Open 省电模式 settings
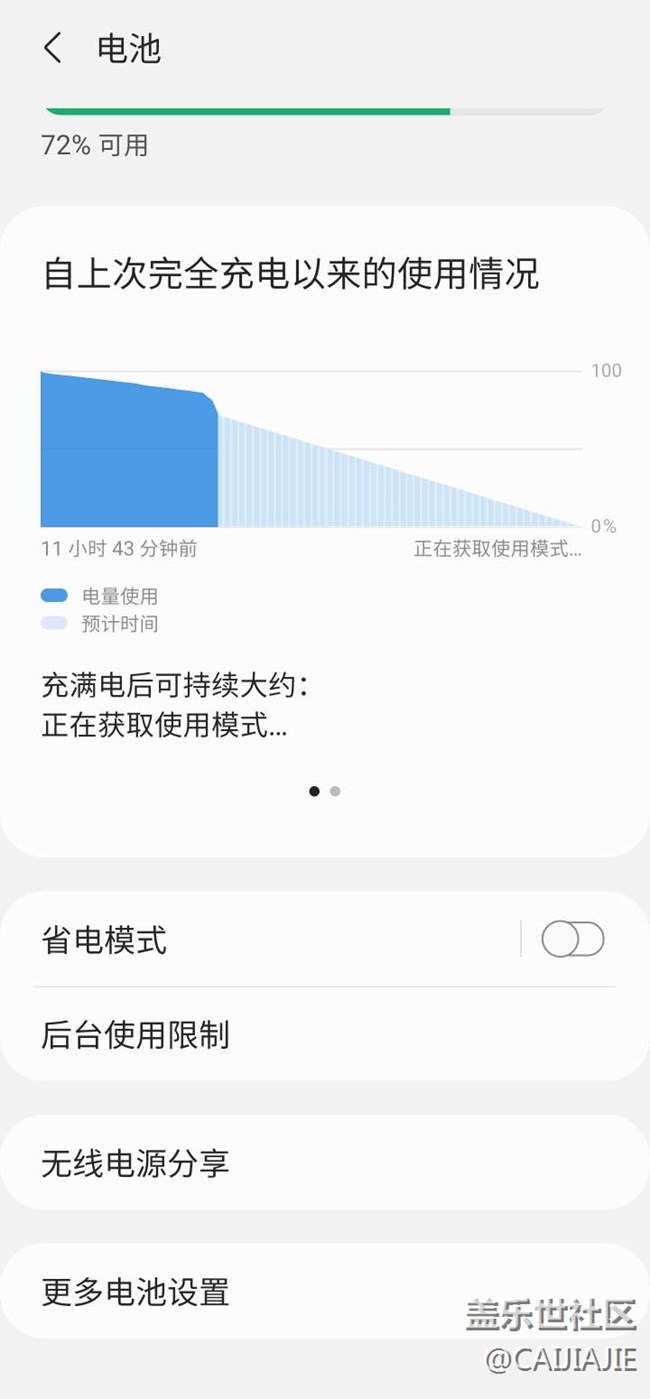Screen dimensions: 650x1399 [x=250, y=940]
